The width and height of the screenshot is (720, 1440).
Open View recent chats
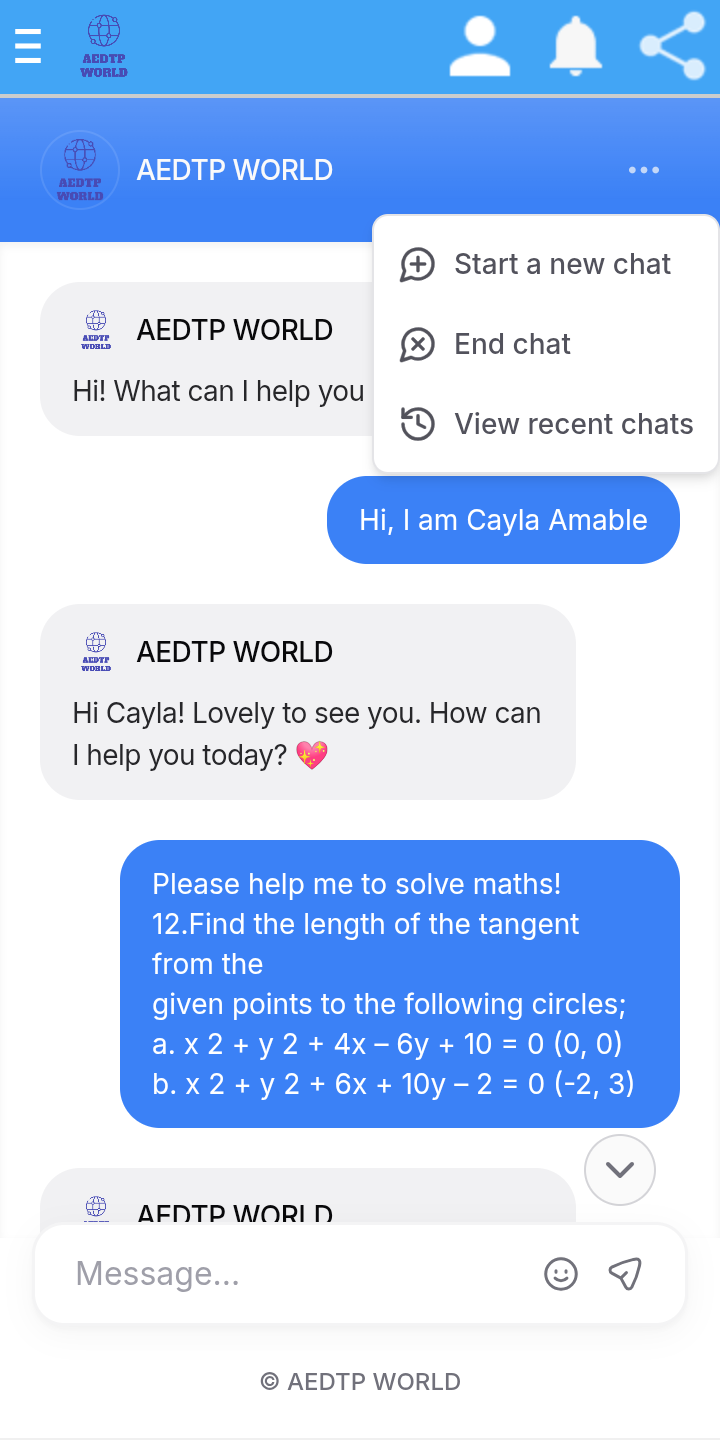[546, 424]
